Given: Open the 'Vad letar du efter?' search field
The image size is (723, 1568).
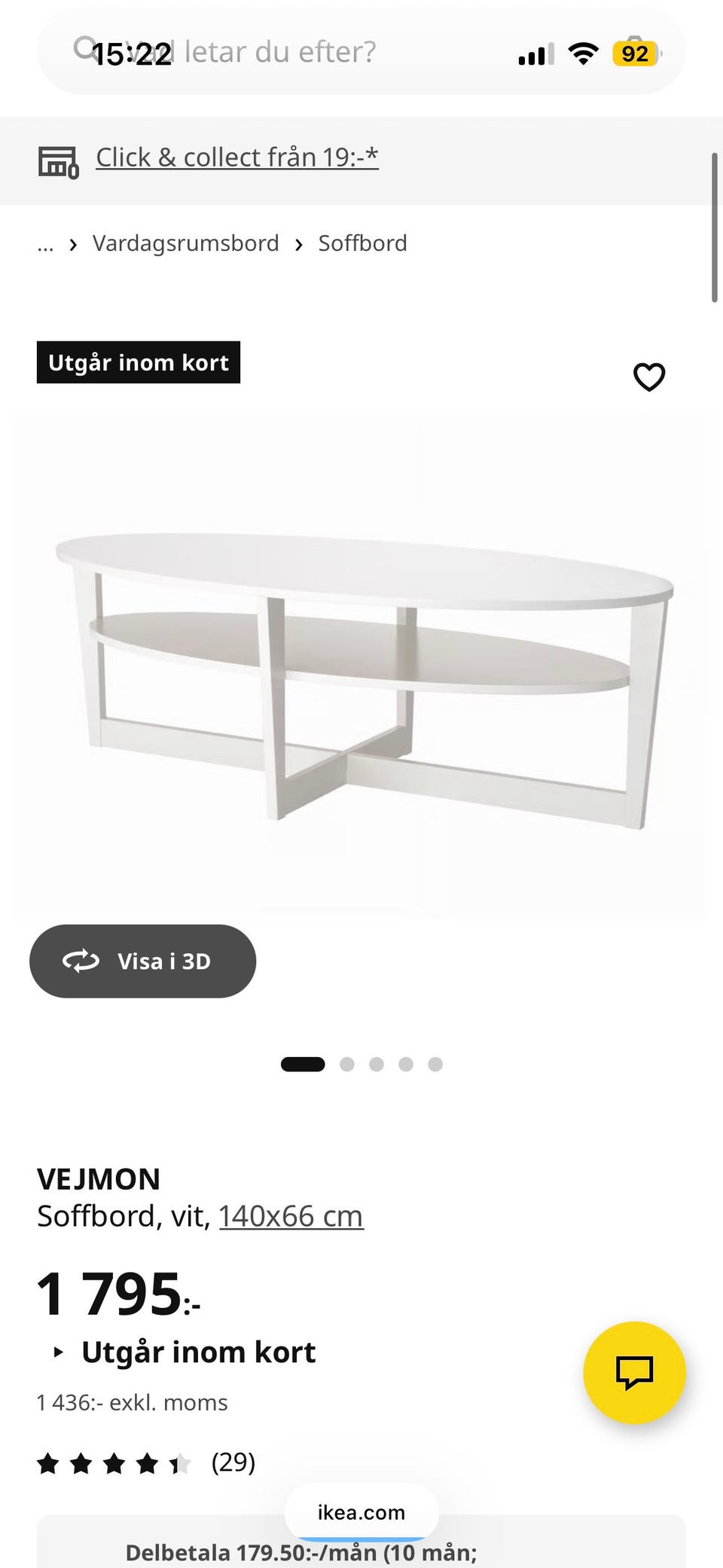Looking at the screenshot, I should click(x=361, y=52).
